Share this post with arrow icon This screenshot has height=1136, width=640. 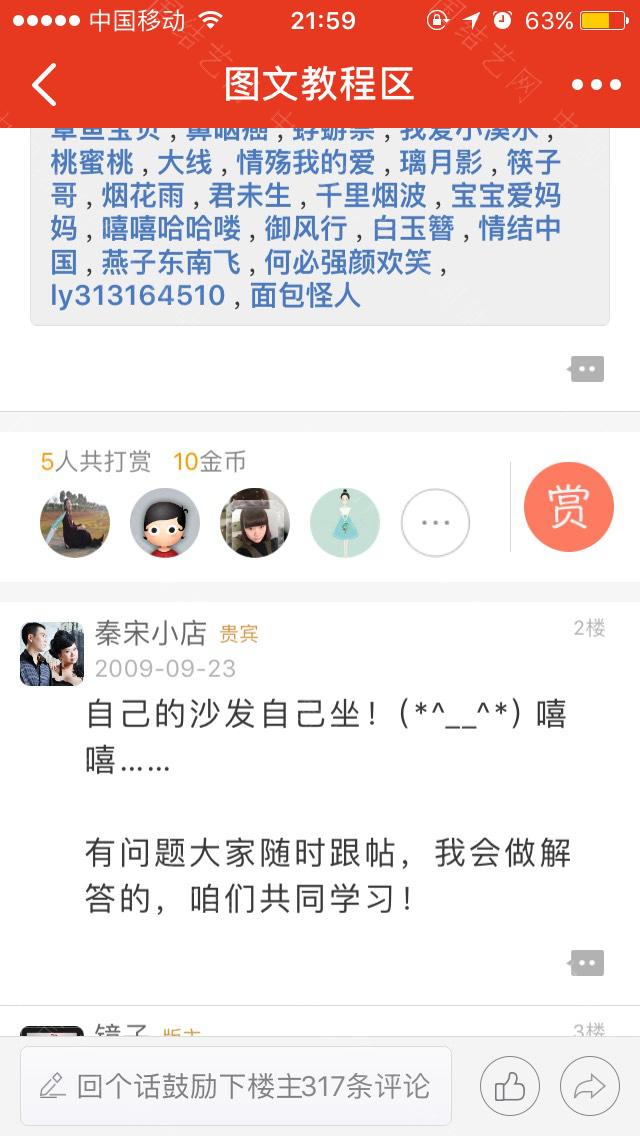pos(589,1086)
